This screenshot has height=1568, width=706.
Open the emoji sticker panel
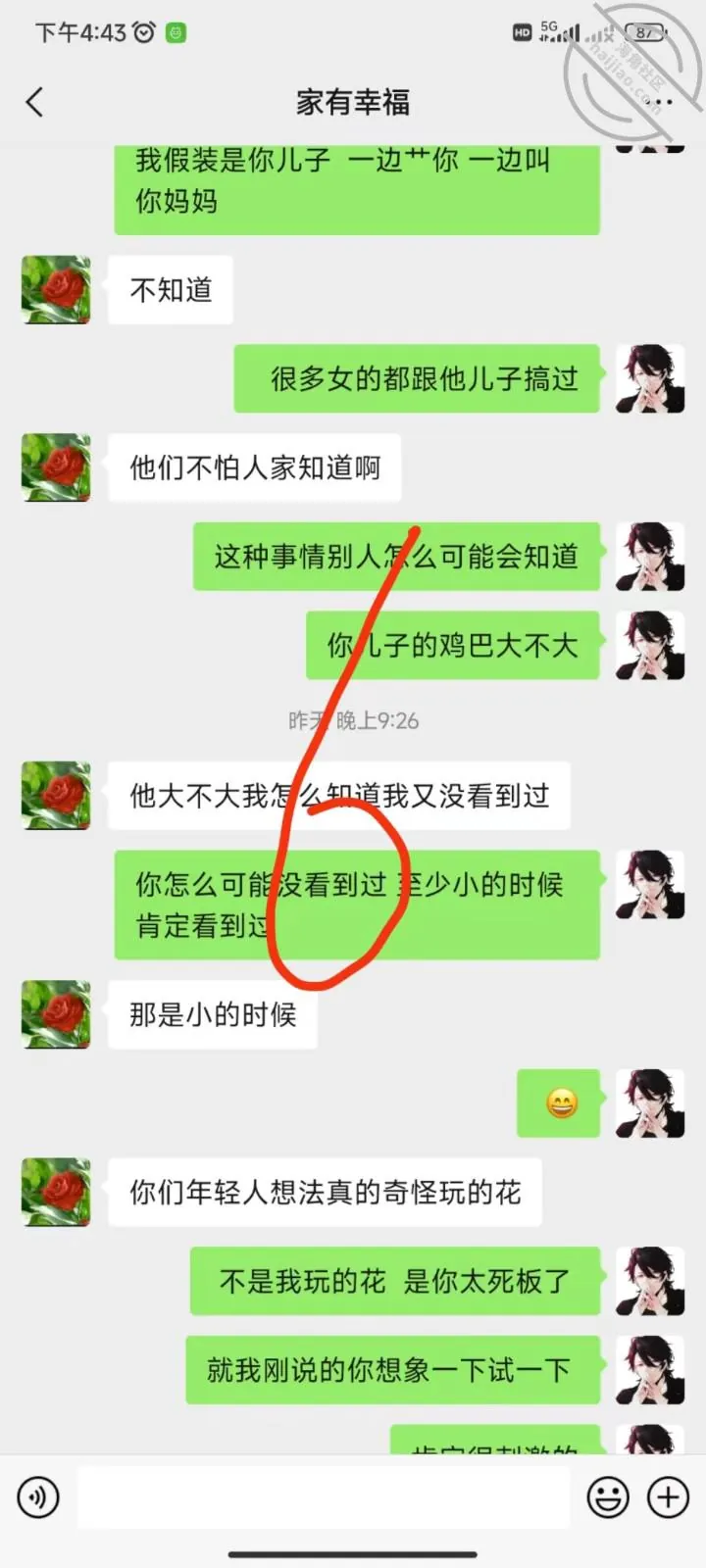coord(608,1497)
